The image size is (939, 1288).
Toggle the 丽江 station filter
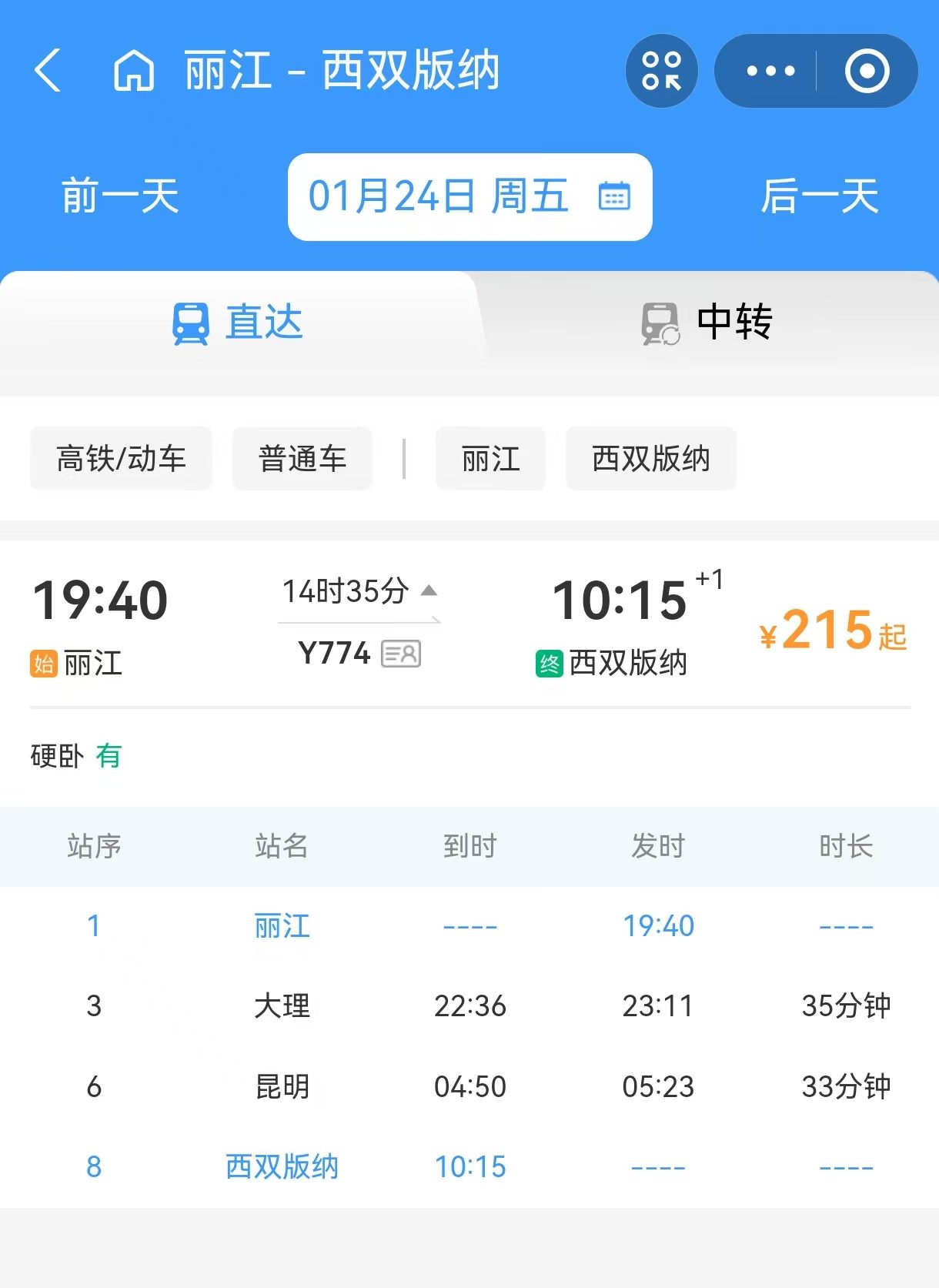pyautogui.click(x=490, y=458)
